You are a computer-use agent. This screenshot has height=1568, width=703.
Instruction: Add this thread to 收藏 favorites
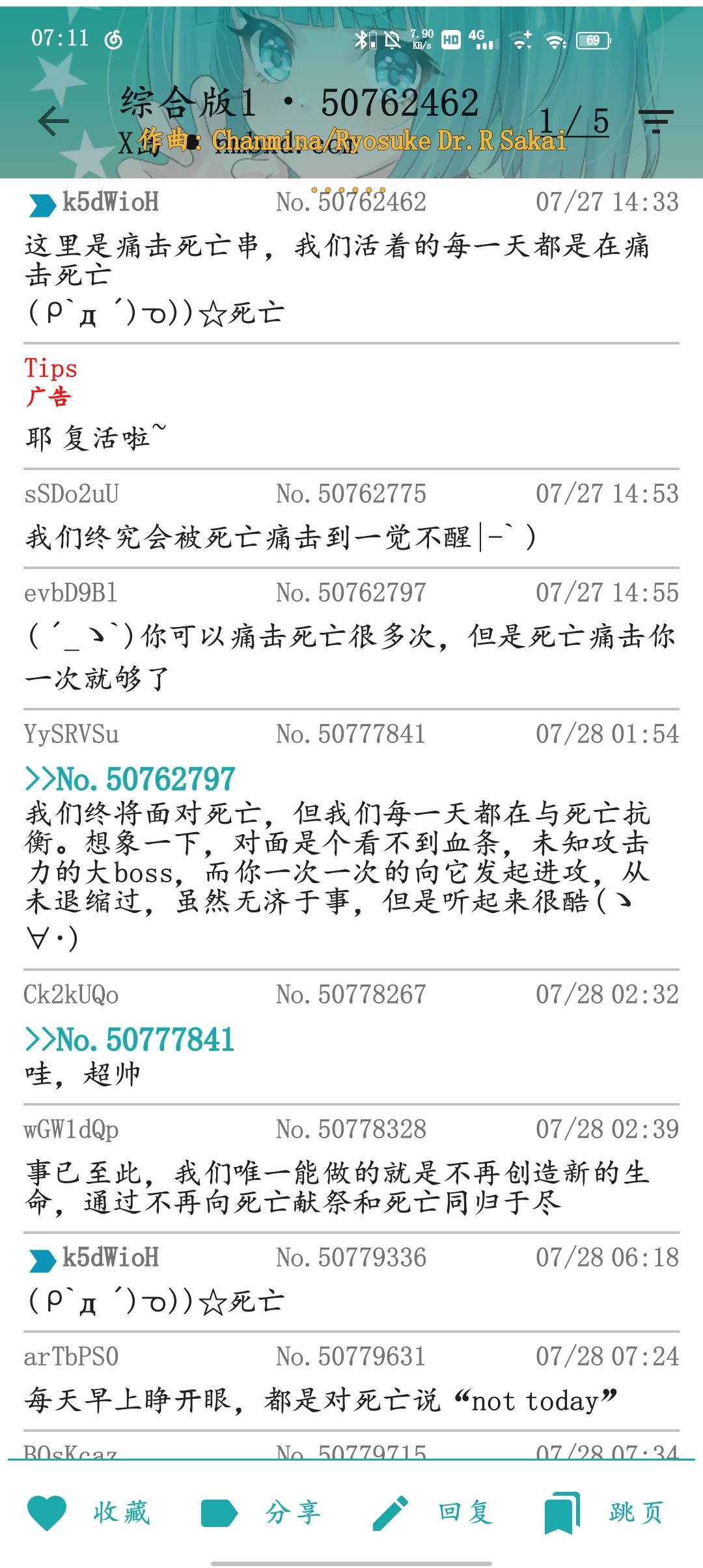point(89,1512)
